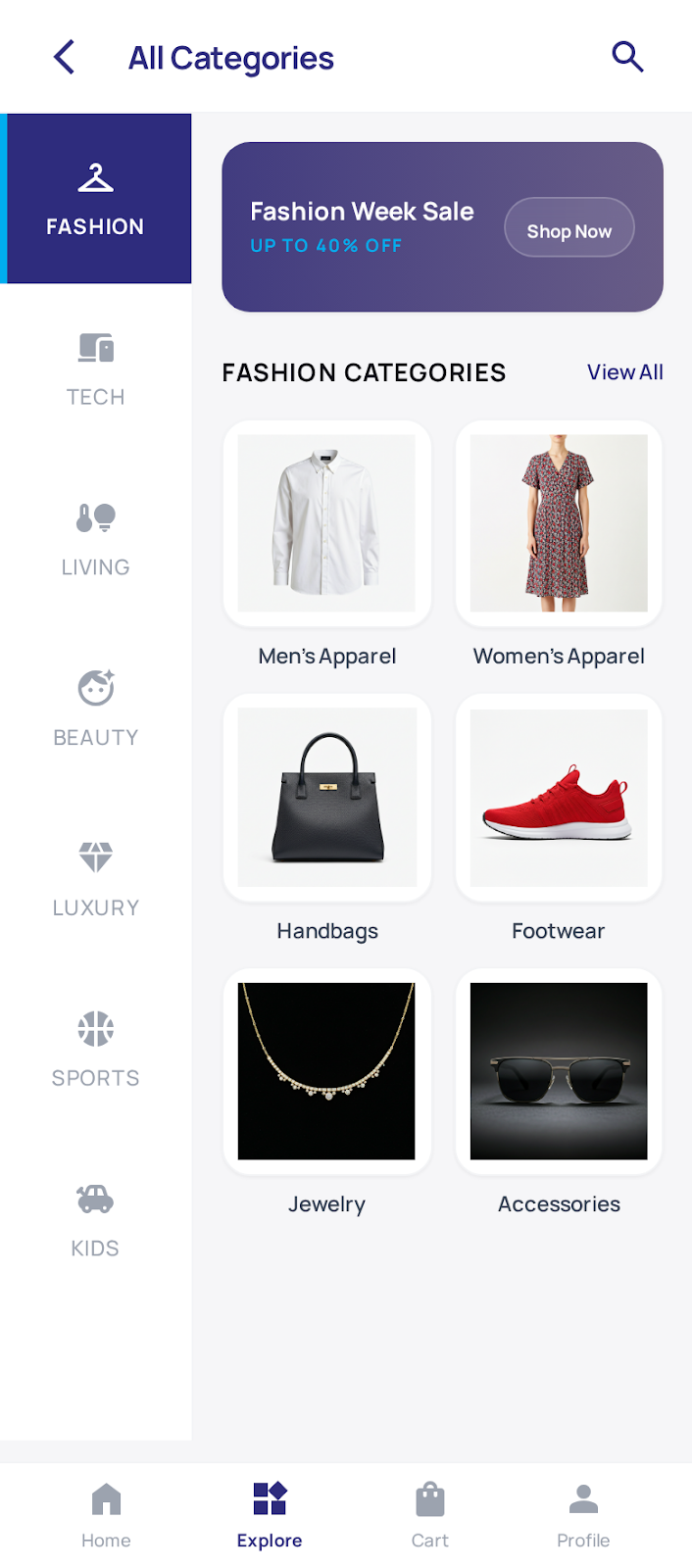692x1568 pixels.
Task: Switch to the Living category
Action: tap(95, 539)
